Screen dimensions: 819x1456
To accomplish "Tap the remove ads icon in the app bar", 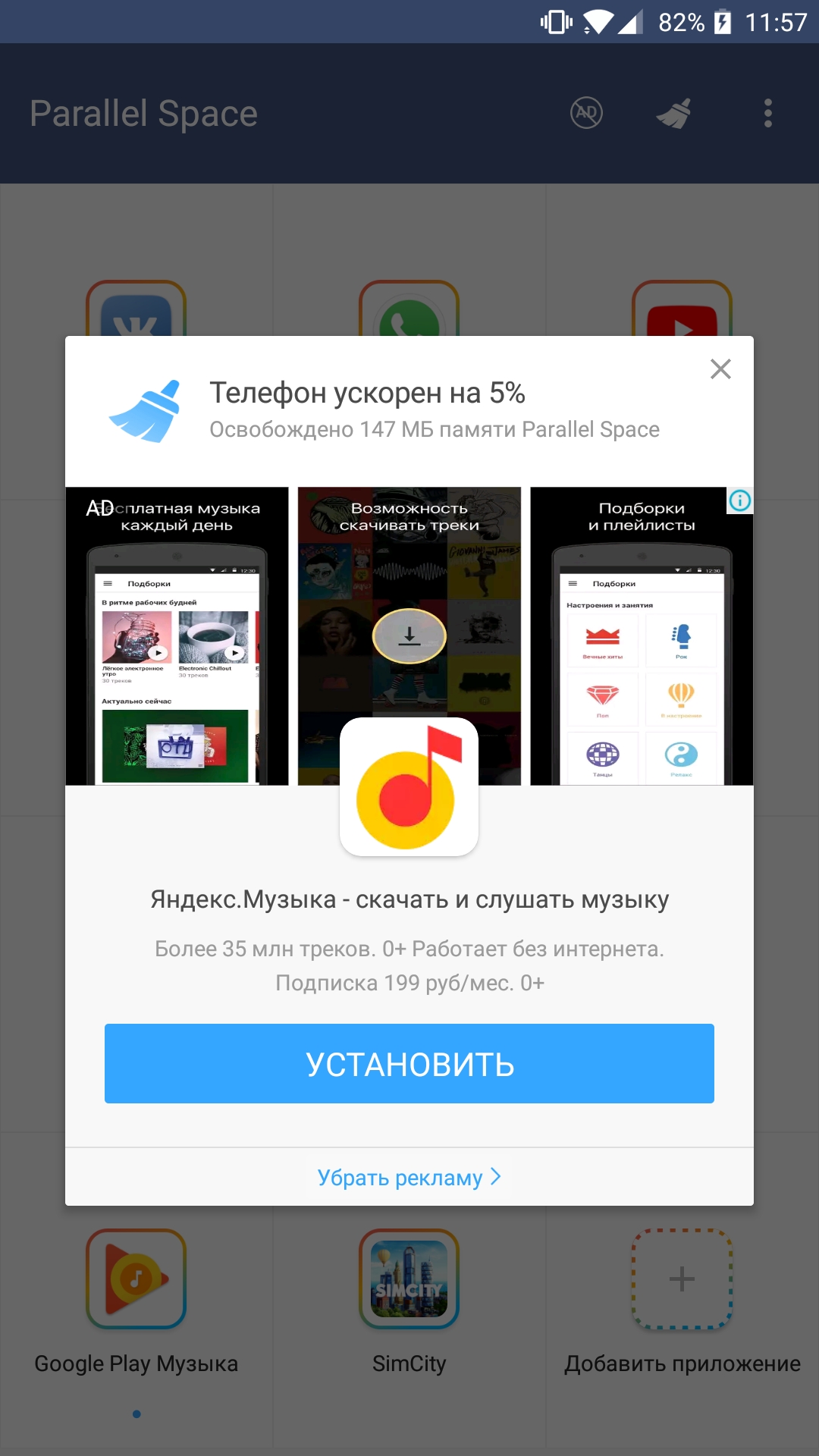I will (x=586, y=113).
